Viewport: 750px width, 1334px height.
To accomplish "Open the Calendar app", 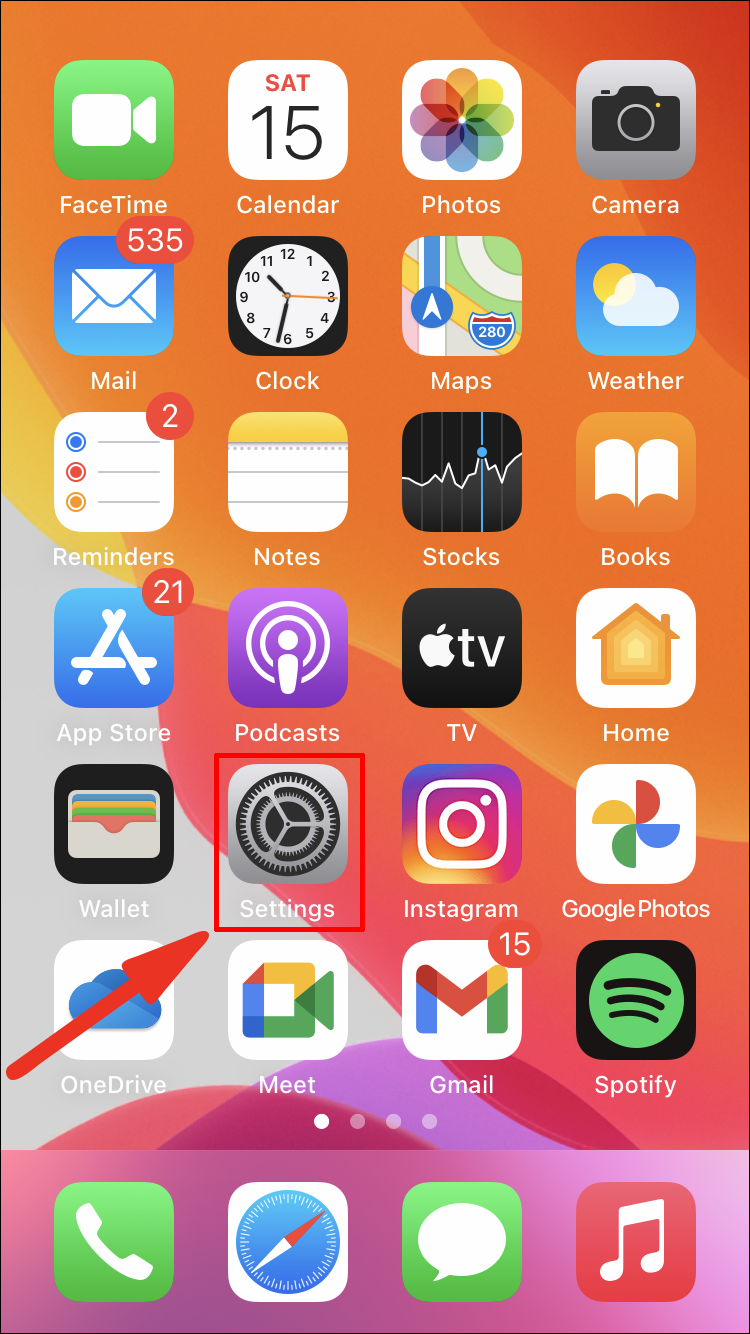I will point(288,120).
